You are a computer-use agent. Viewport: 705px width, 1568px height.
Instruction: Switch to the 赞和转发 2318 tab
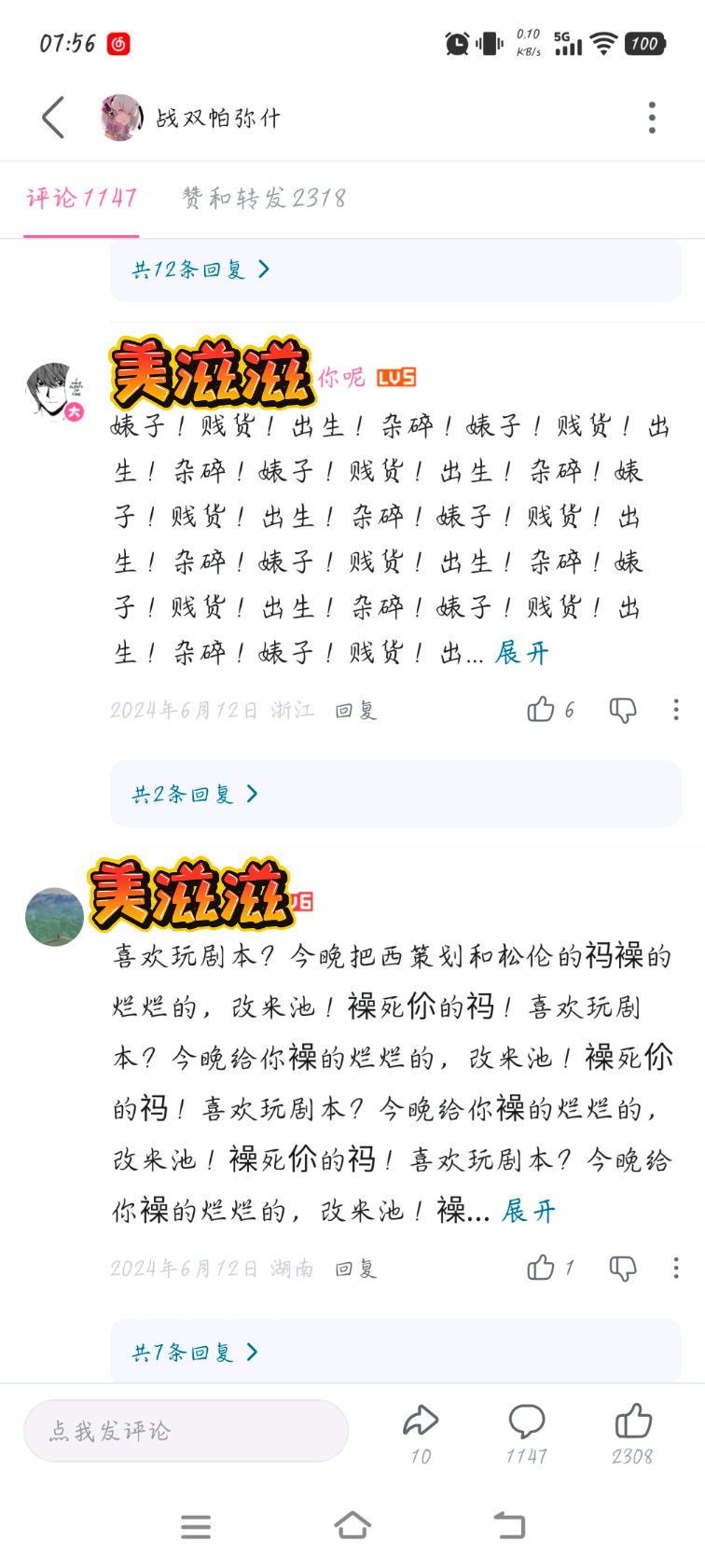(x=264, y=198)
